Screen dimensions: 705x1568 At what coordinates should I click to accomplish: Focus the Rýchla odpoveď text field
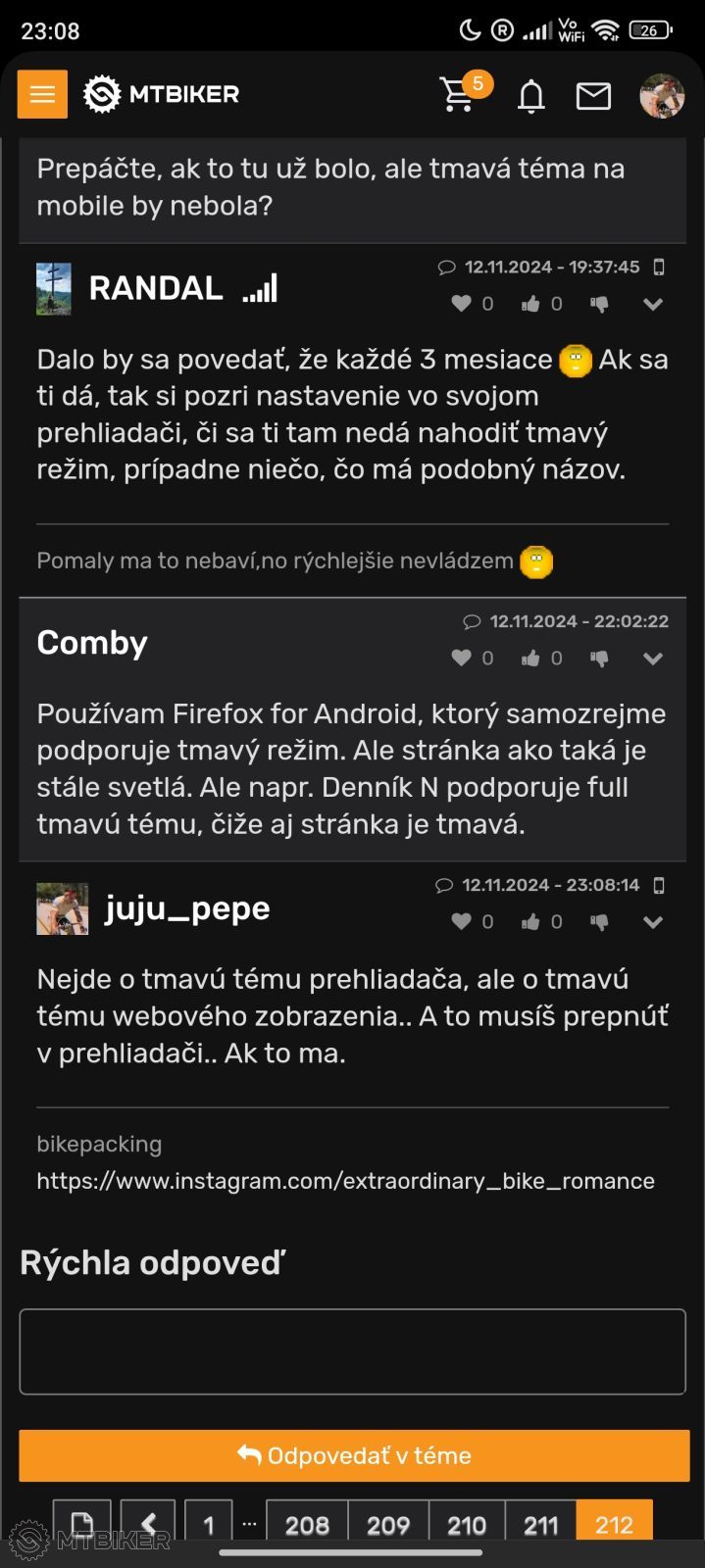pyautogui.click(x=352, y=1351)
